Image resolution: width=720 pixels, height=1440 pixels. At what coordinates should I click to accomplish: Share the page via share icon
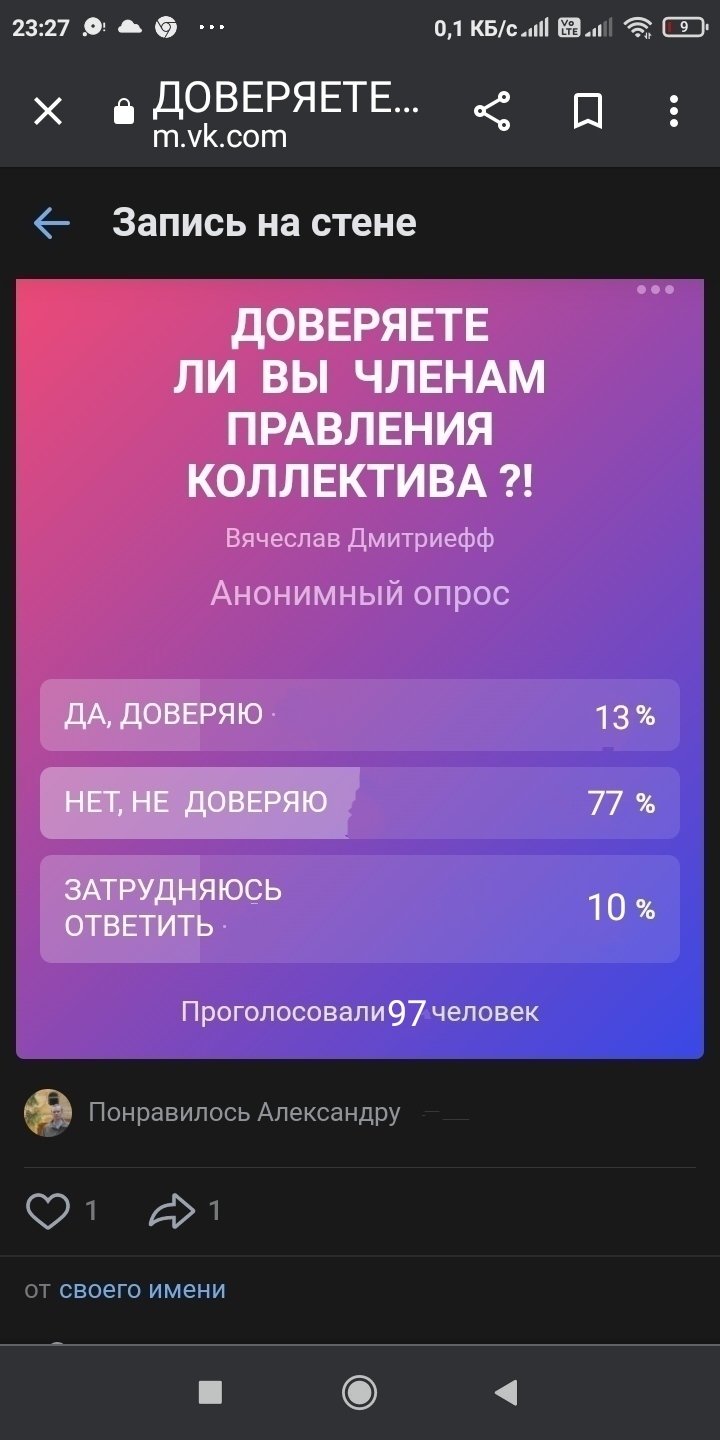(x=491, y=111)
